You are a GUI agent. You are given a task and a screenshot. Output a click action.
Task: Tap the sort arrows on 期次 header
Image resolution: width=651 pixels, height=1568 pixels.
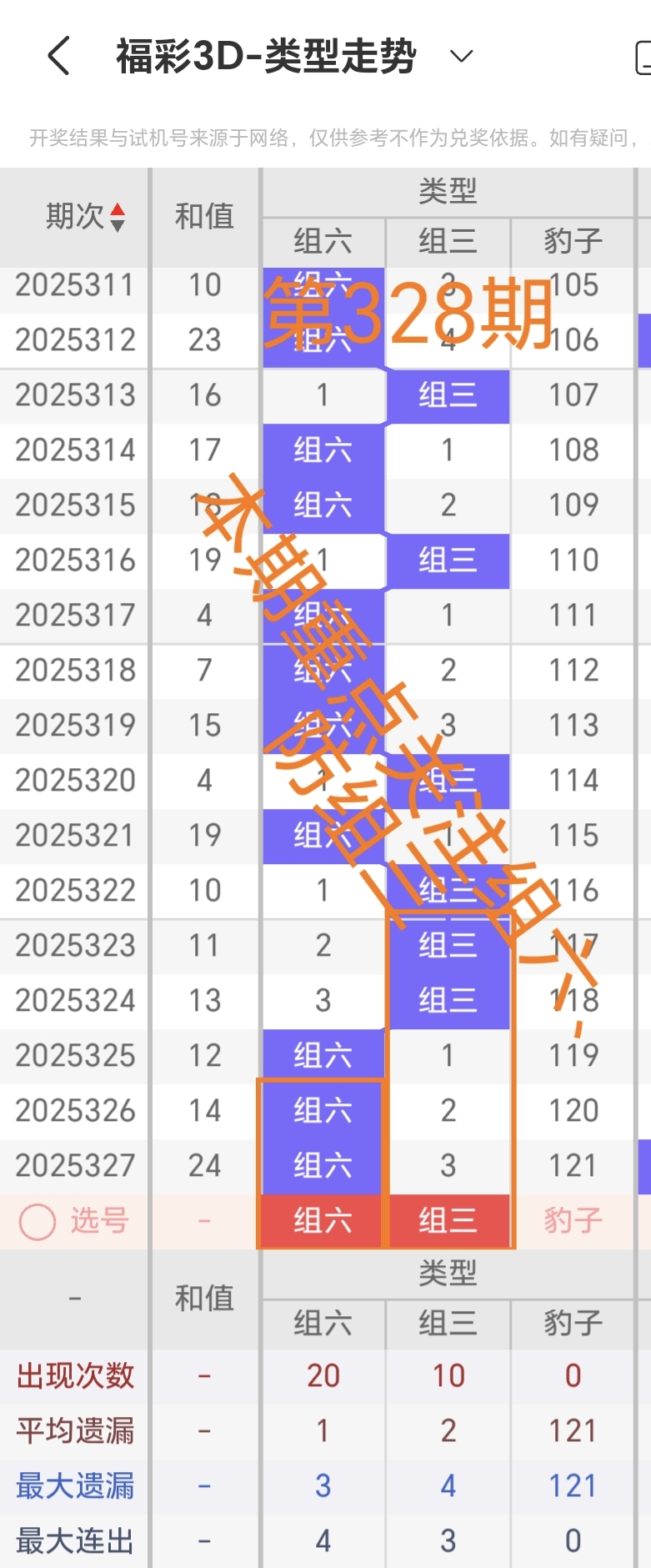[x=118, y=216]
